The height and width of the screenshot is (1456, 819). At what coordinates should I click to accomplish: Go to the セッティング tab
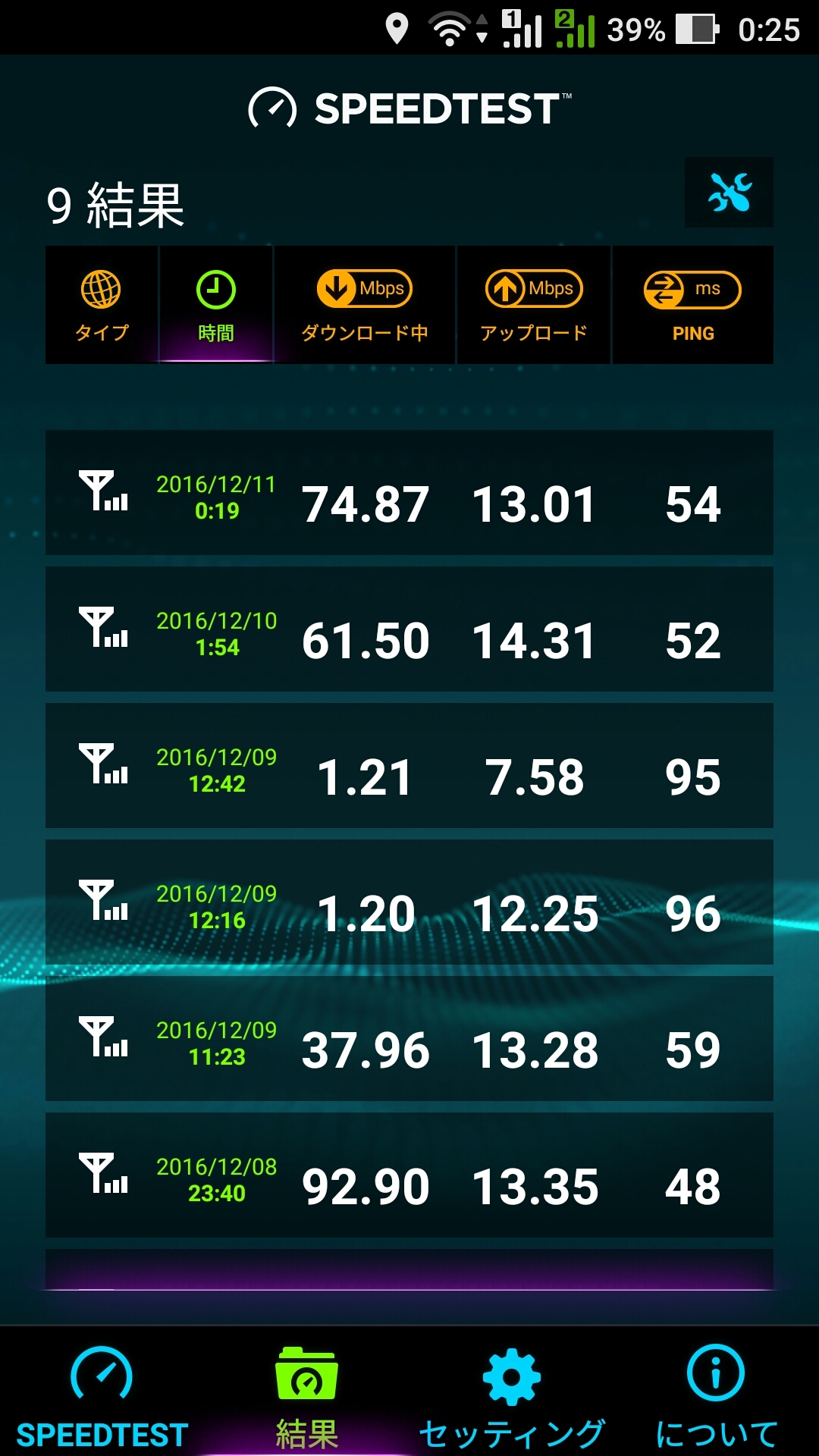pyautogui.click(x=512, y=1395)
